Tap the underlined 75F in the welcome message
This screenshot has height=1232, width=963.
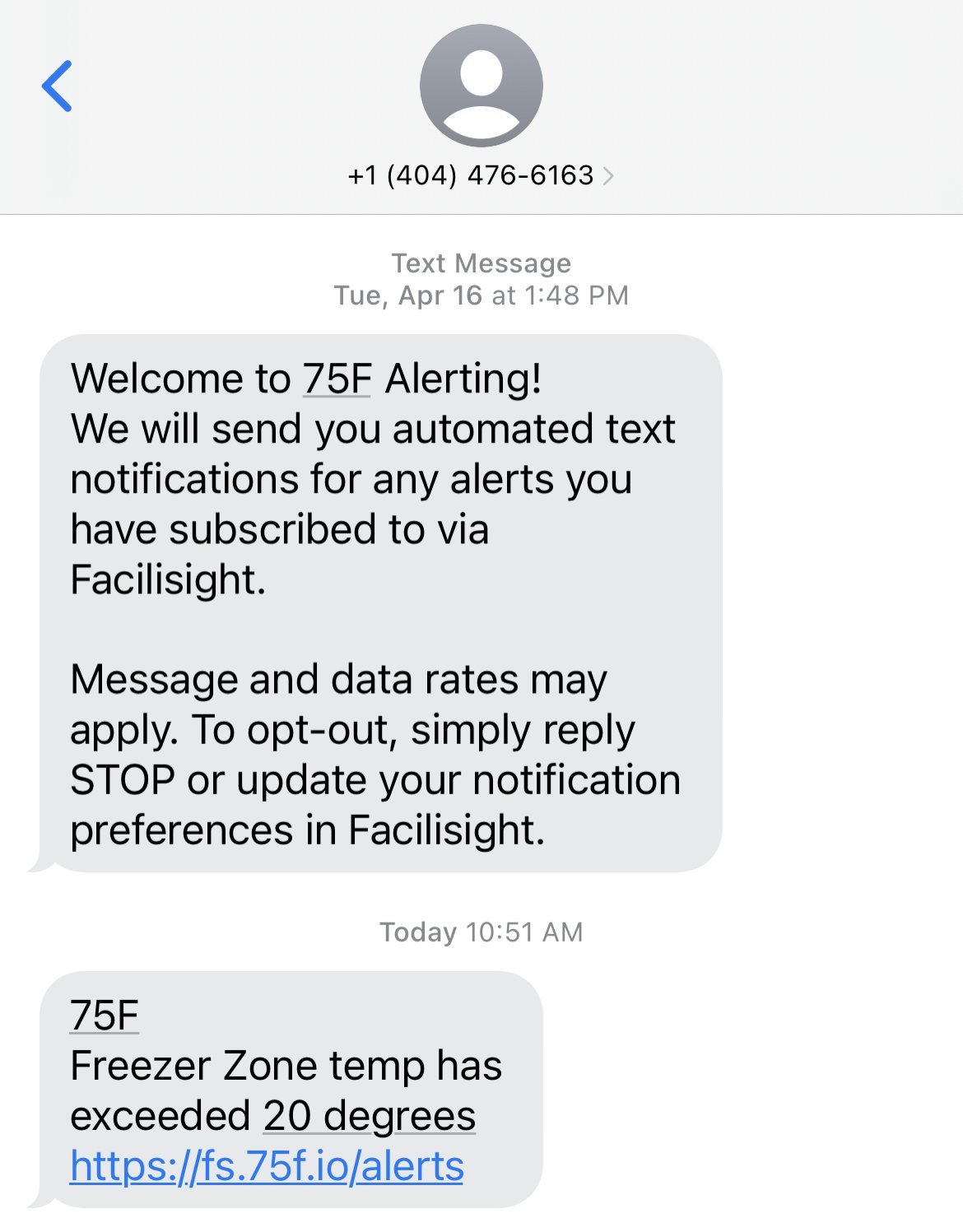tap(337, 379)
